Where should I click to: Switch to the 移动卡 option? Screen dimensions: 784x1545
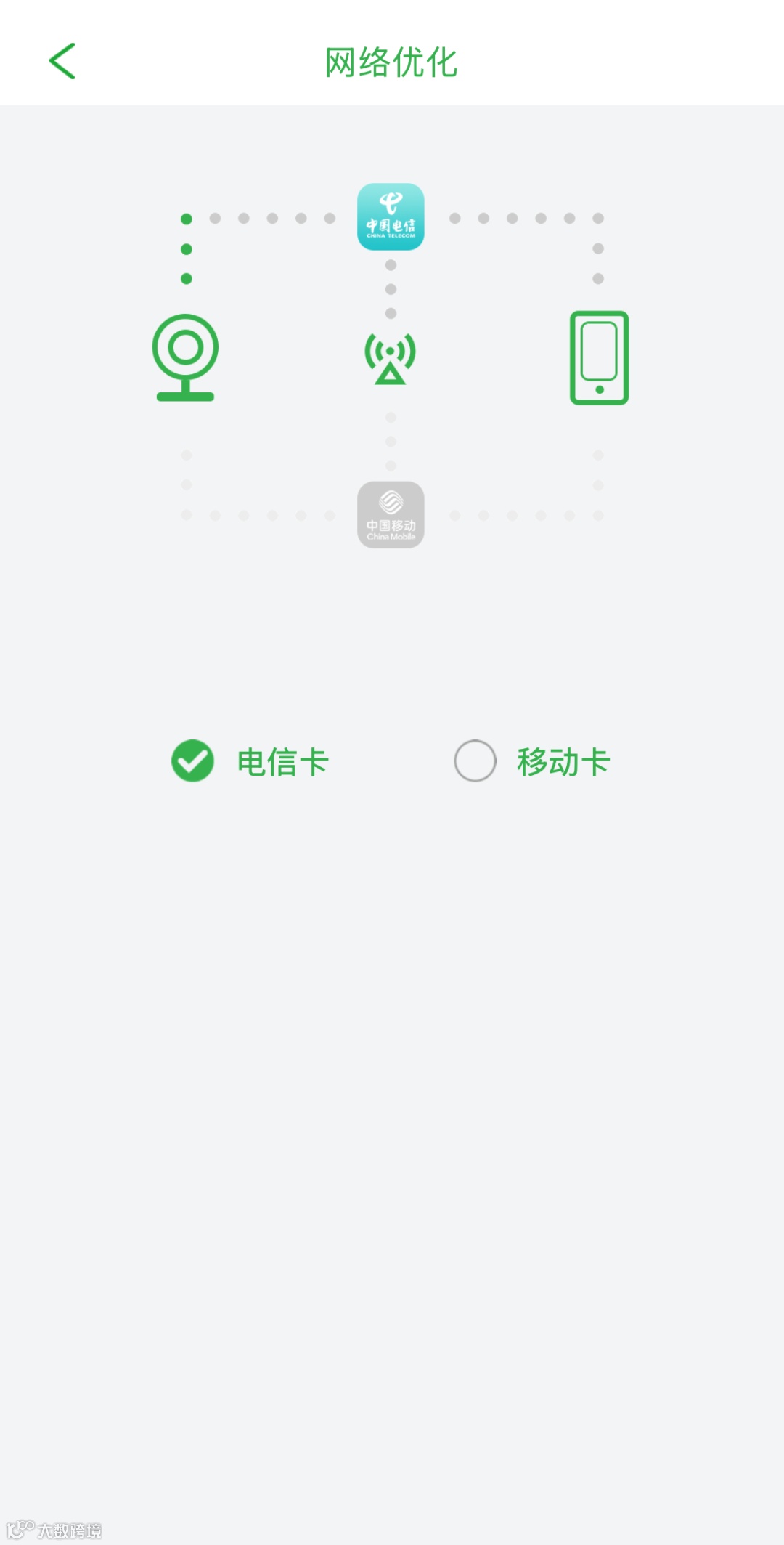tap(475, 761)
